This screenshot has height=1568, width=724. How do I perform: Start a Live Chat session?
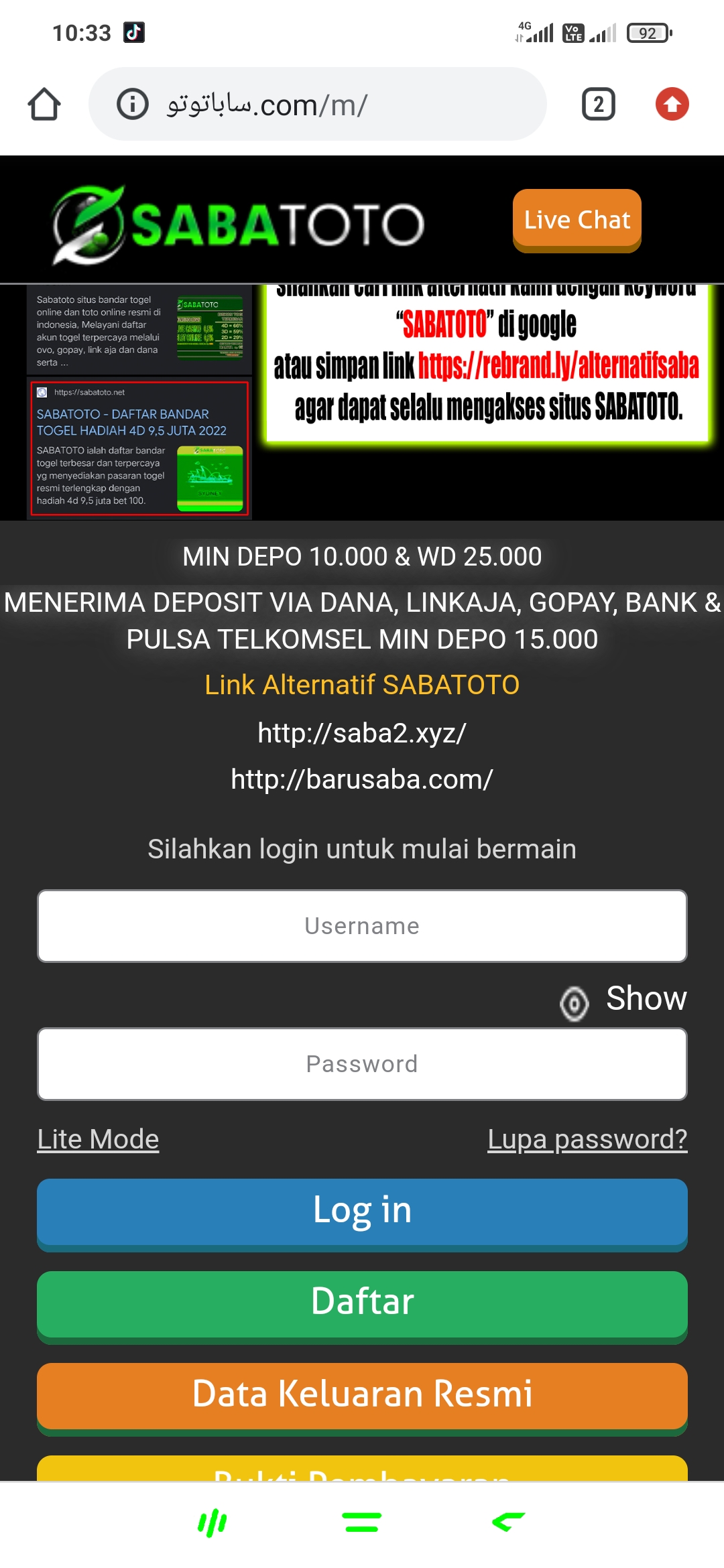577,220
